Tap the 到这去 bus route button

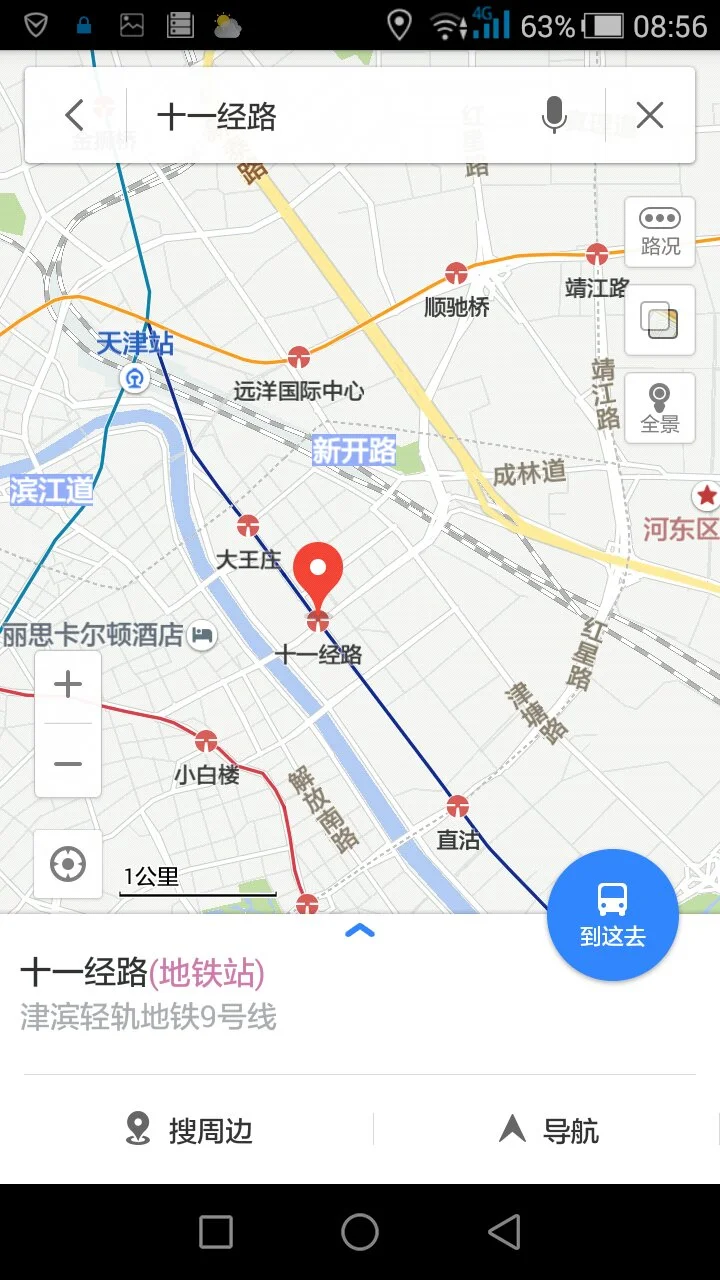[x=612, y=915]
